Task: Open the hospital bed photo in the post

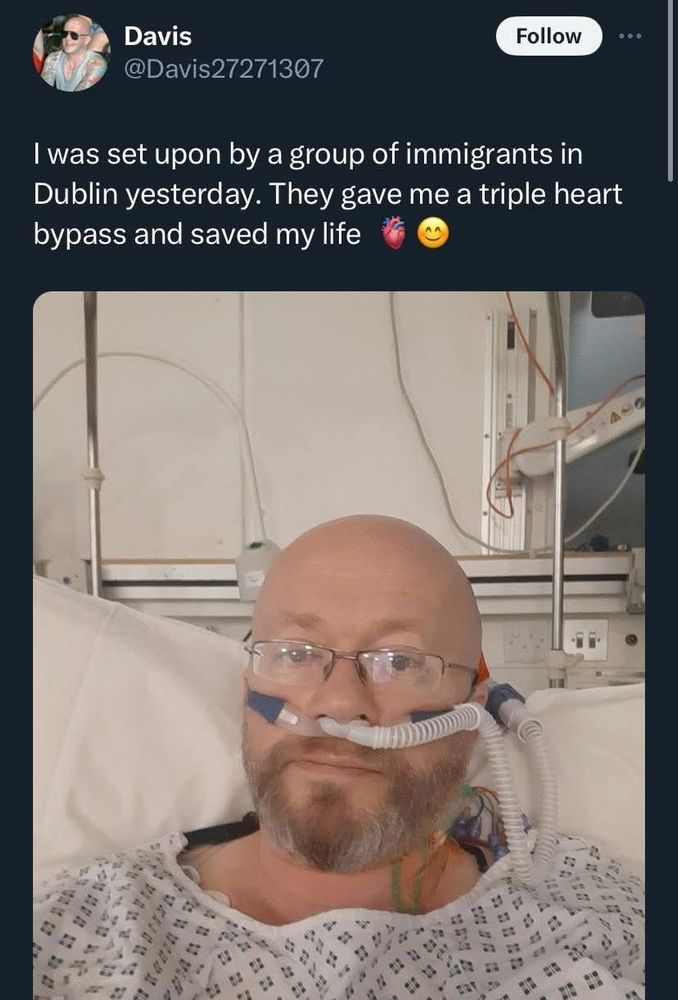Action: point(339,645)
